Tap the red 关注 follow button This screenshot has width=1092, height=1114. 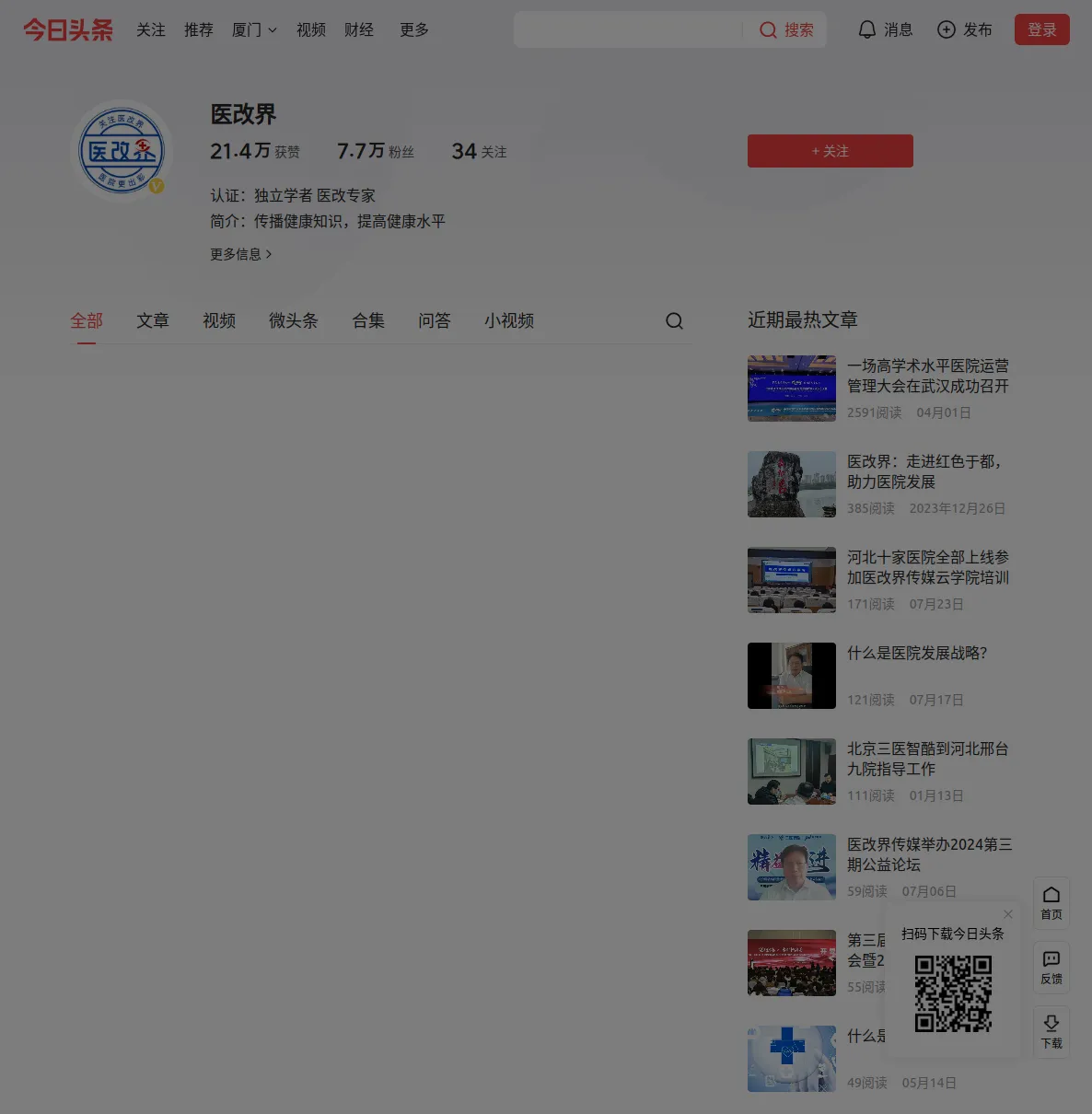coord(830,151)
